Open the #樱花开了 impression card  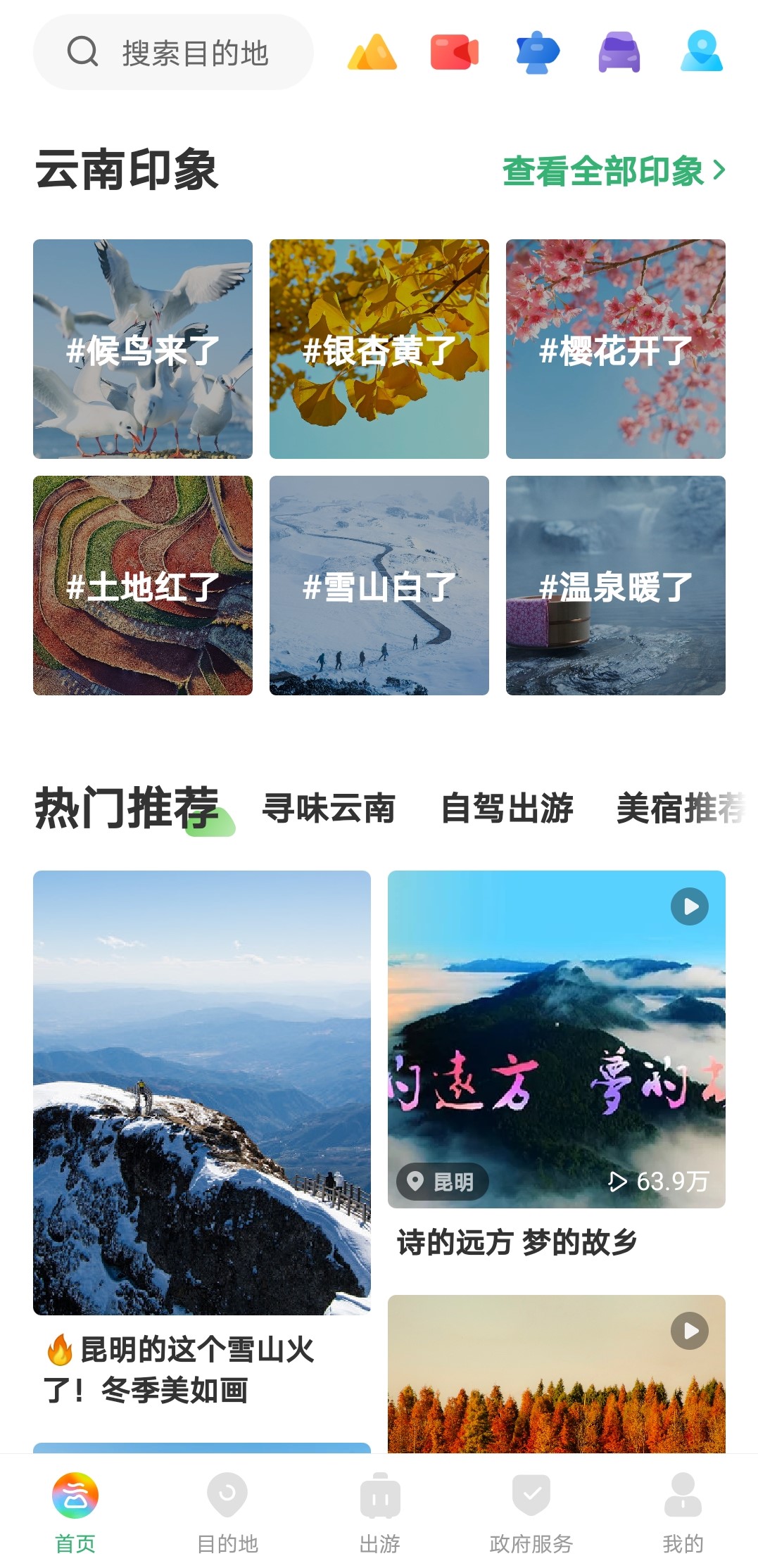coord(614,350)
